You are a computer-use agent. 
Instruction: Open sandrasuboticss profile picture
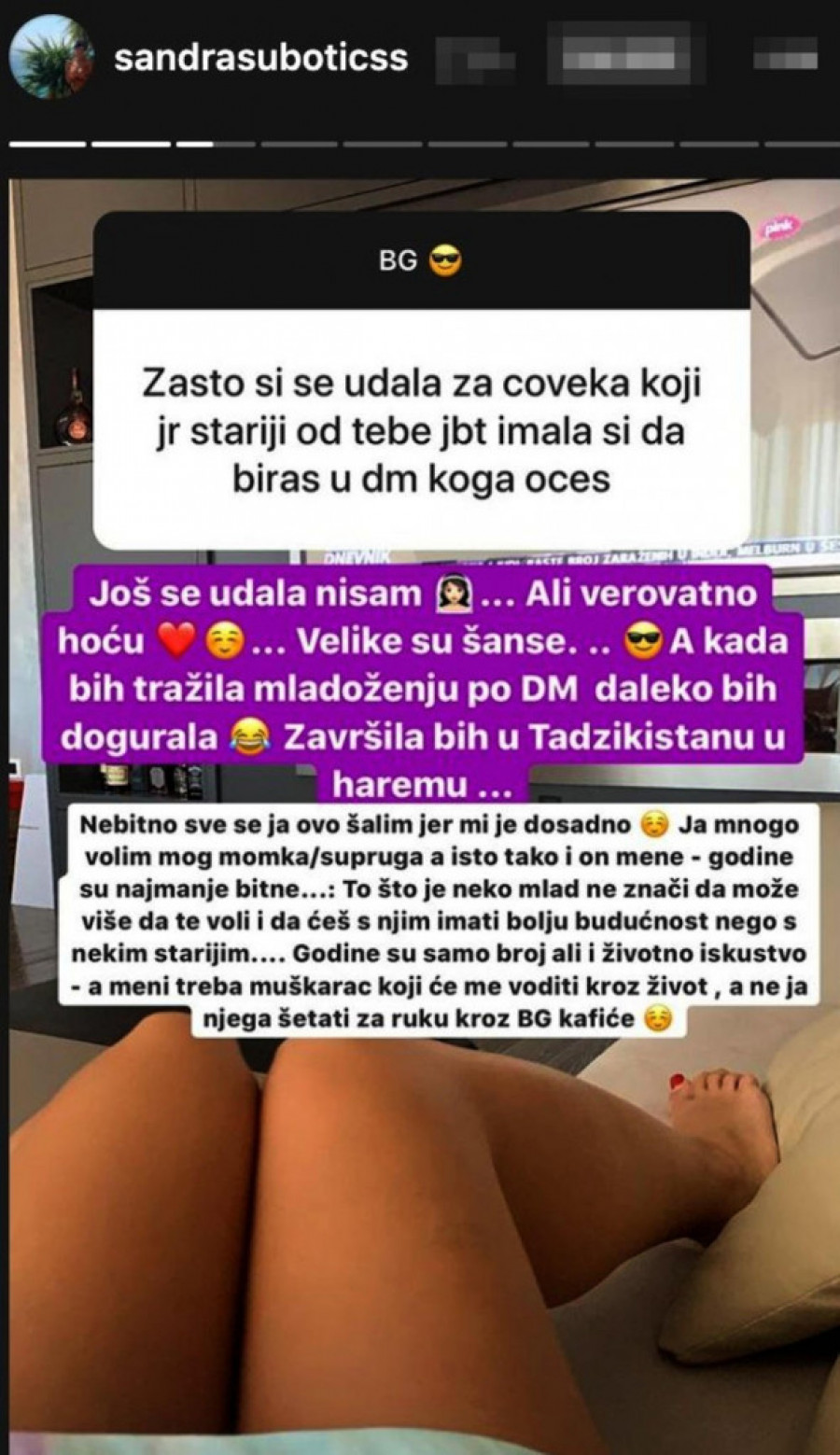(x=51, y=57)
